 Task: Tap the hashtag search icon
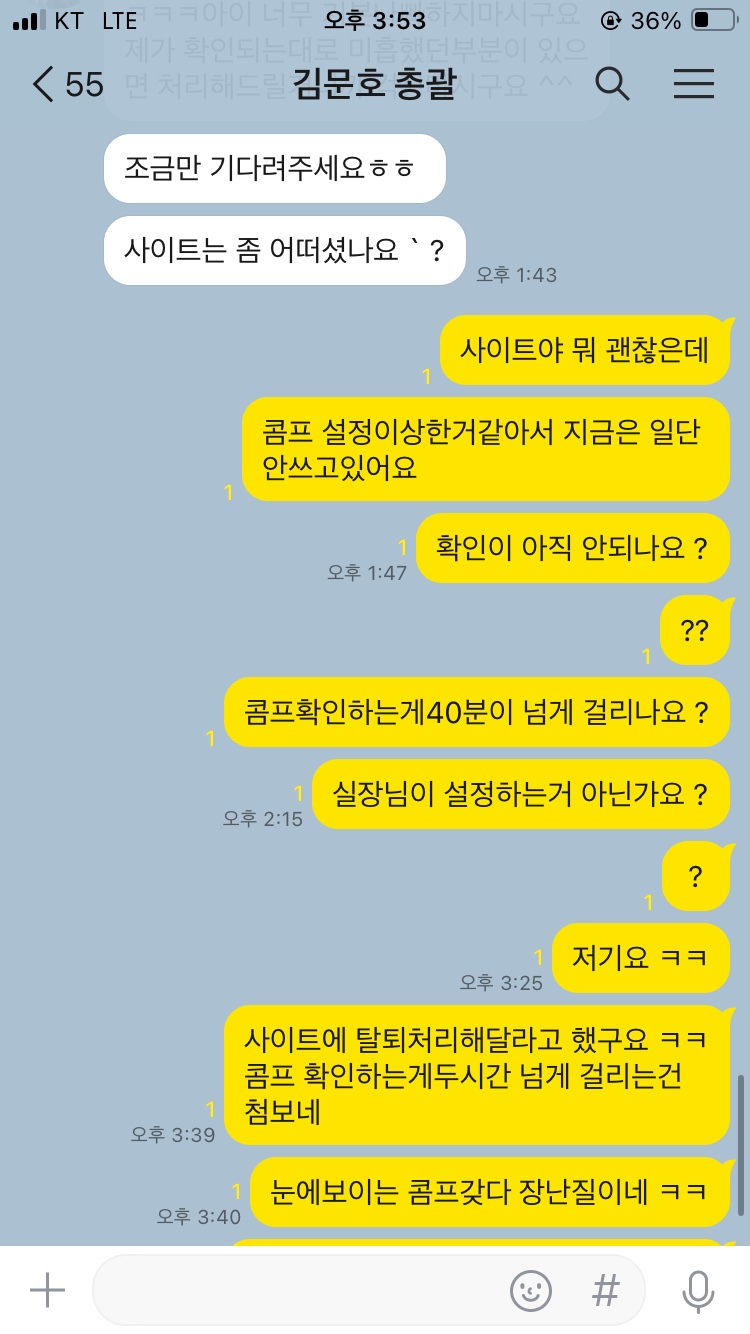coord(606,1290)
